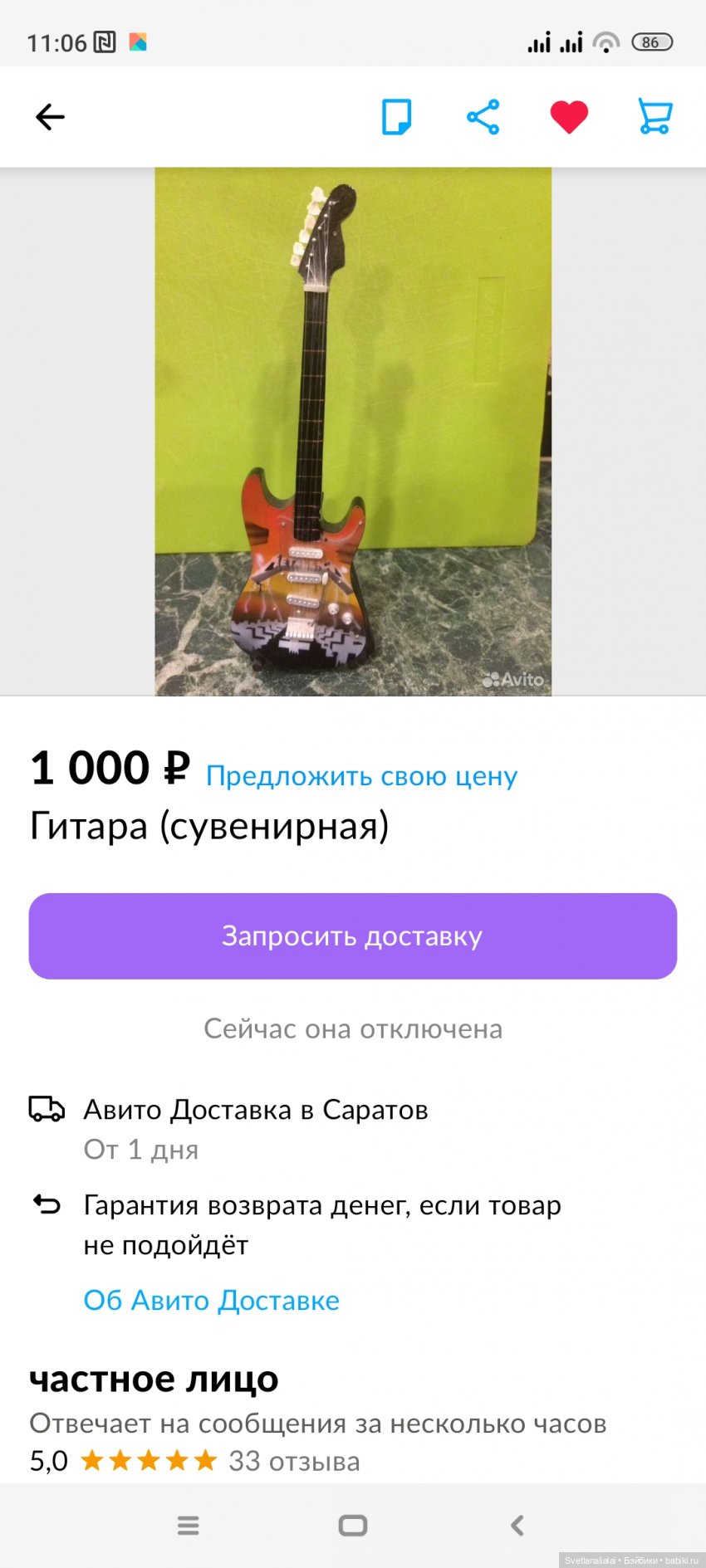Image resolution: width=706 pixels, height=1568 pixels.
Task: Go back using the top arrow
Action: point(50,117)
